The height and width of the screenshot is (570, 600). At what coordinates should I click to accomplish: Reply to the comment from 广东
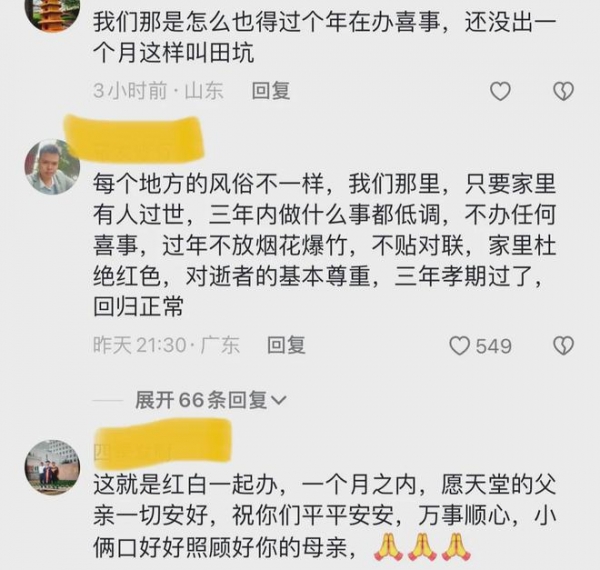[x=286, y=345]
